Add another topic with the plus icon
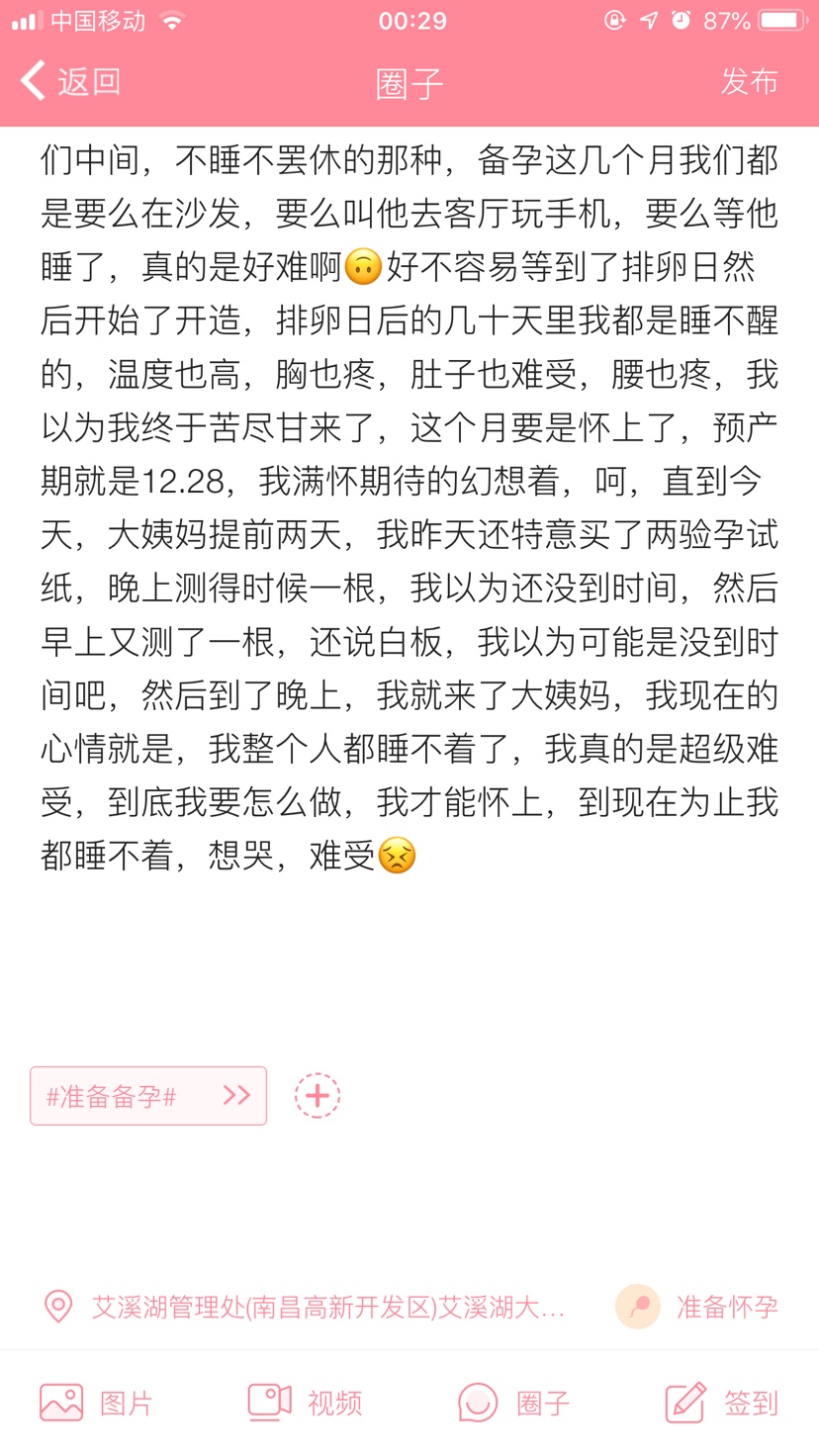Viewport: 819px width, 1456px height. 318,1096
